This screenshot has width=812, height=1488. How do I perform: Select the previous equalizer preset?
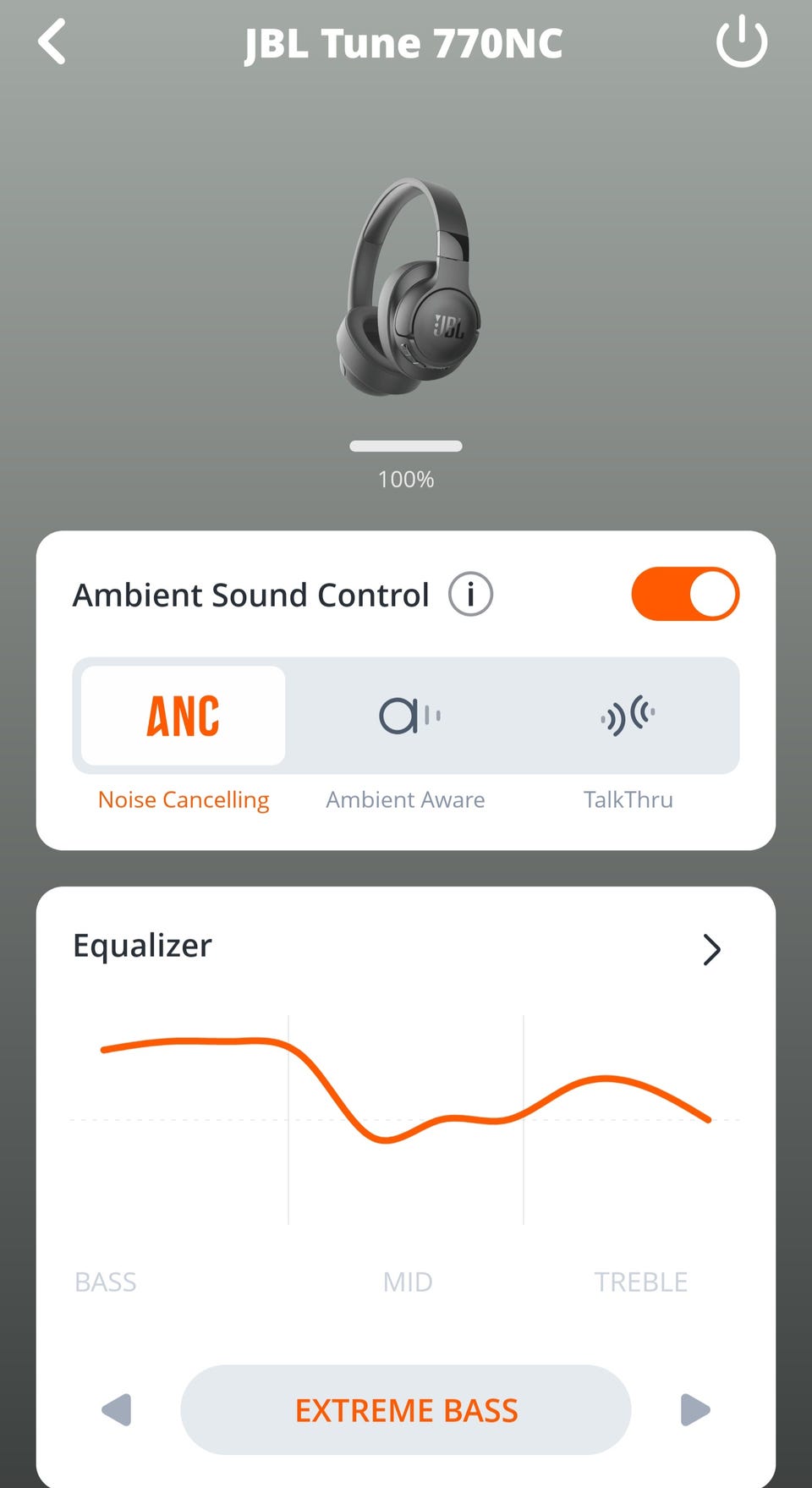(117, 1409)
